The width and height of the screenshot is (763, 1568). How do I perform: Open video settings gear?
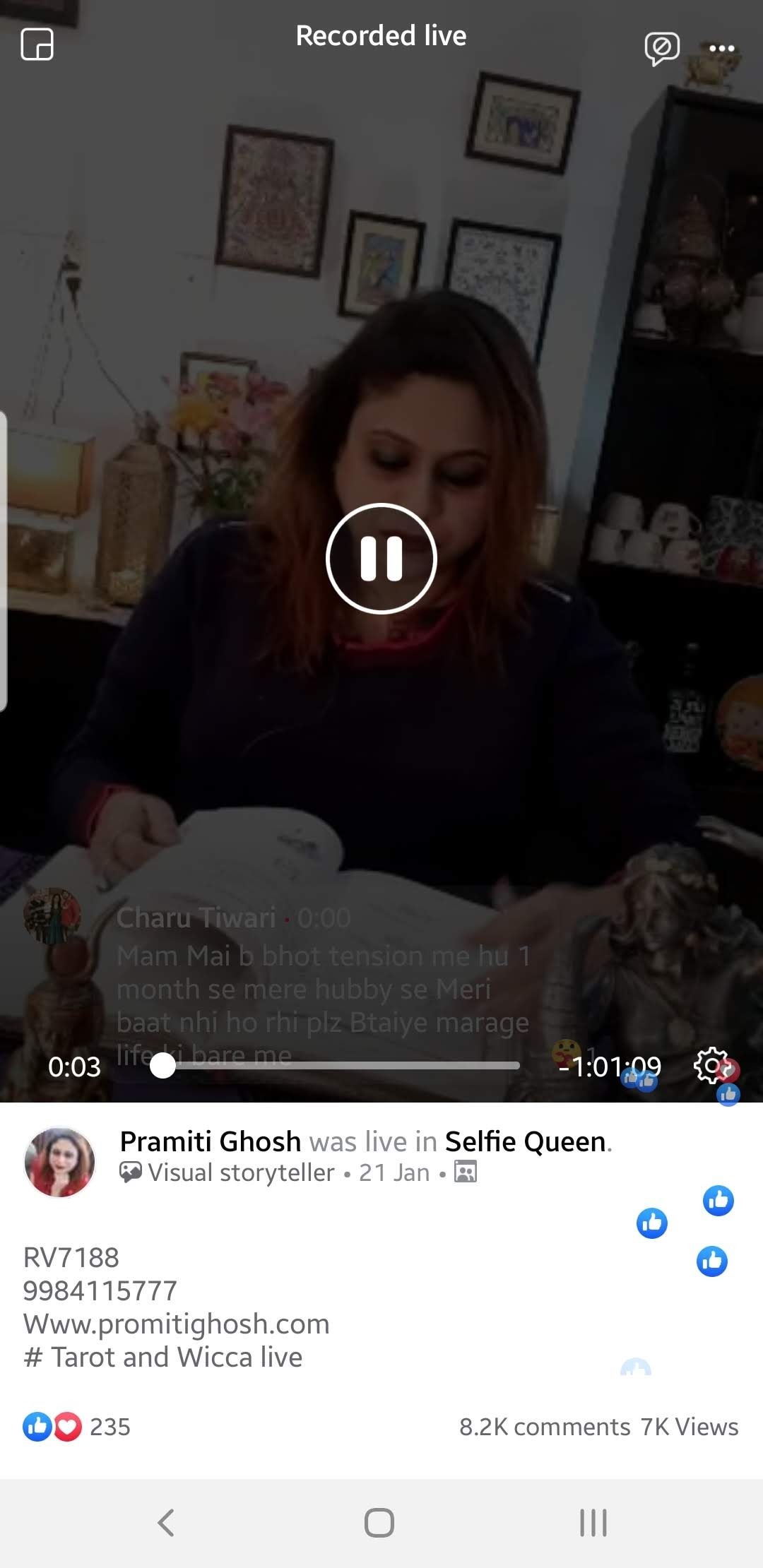[711, 1065]
